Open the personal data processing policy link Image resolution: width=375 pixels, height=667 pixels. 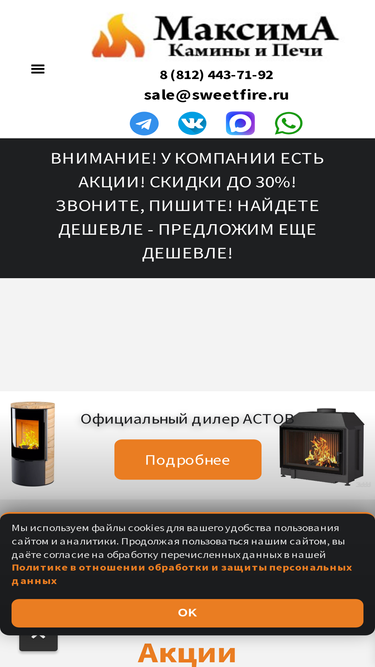point(182,574)
